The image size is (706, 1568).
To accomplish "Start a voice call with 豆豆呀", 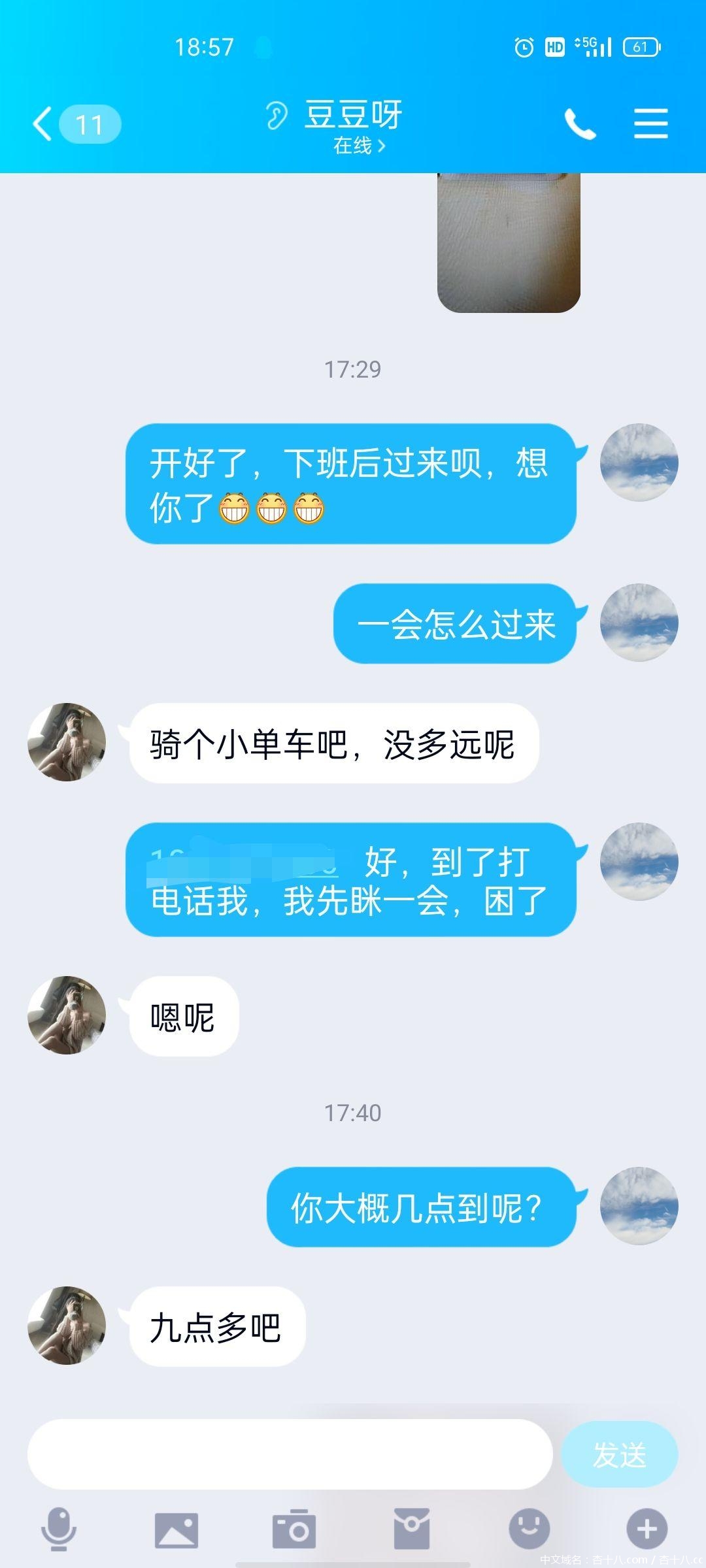I will pyautogui.click(x=580, y=124).
